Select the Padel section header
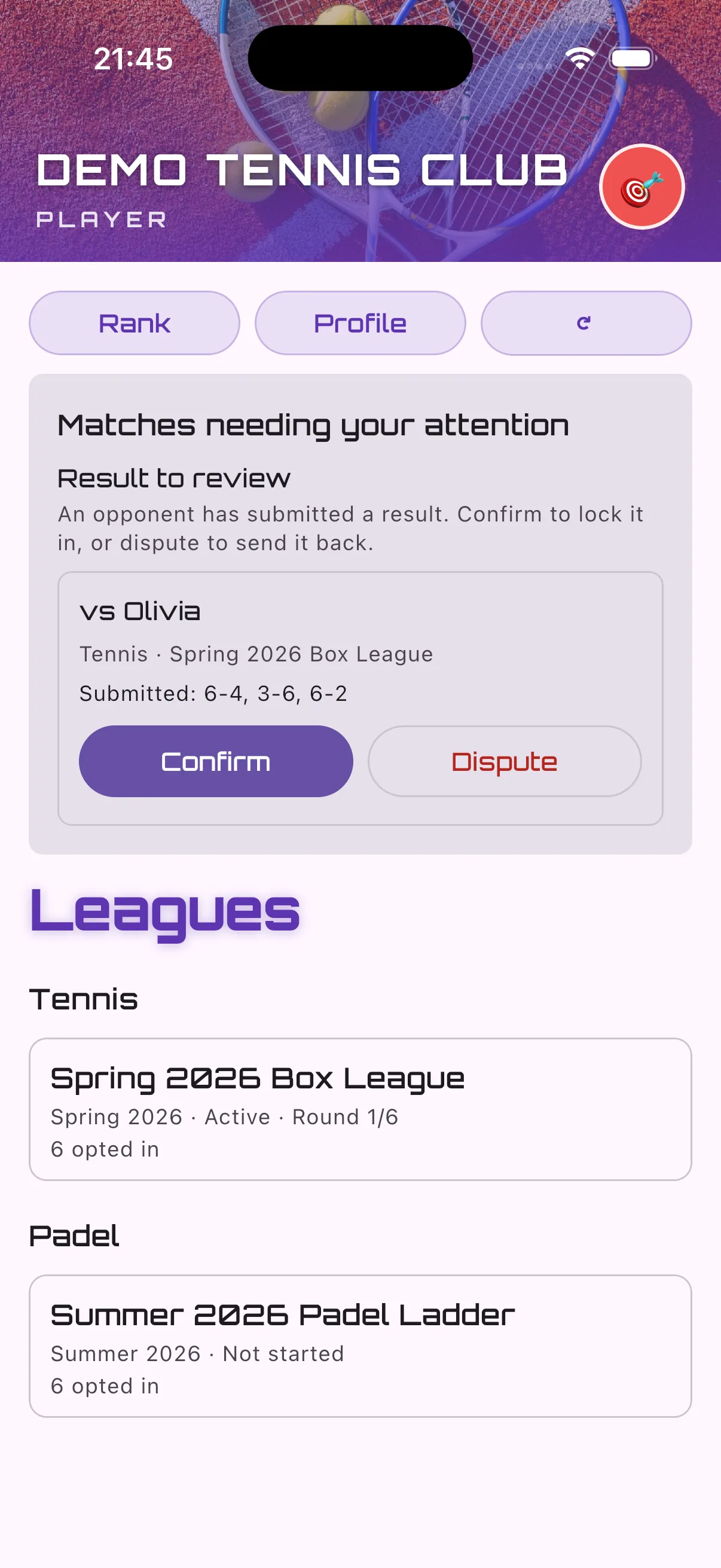 tap(74, 1236)
